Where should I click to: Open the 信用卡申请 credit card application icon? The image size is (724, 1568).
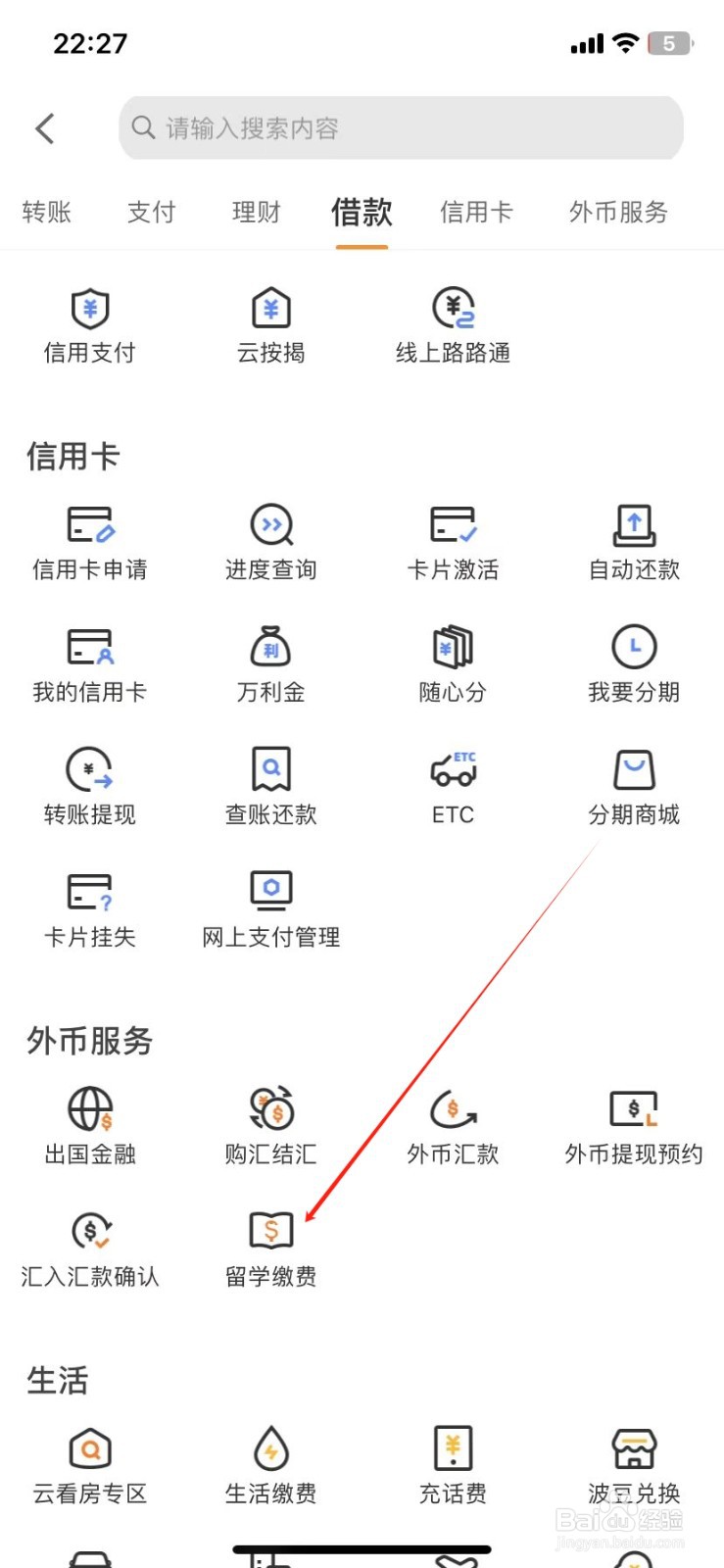90,539
